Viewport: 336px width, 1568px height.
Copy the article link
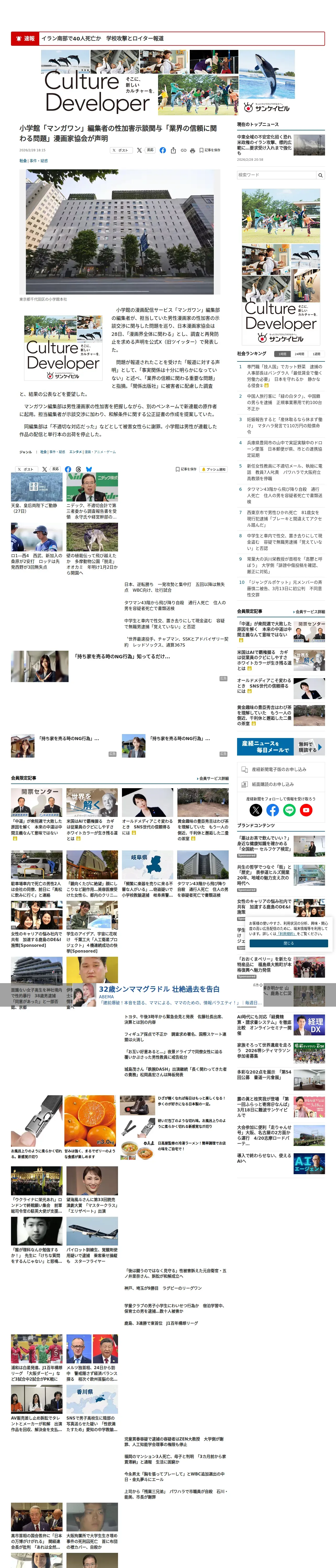click(x=183, y=150)
